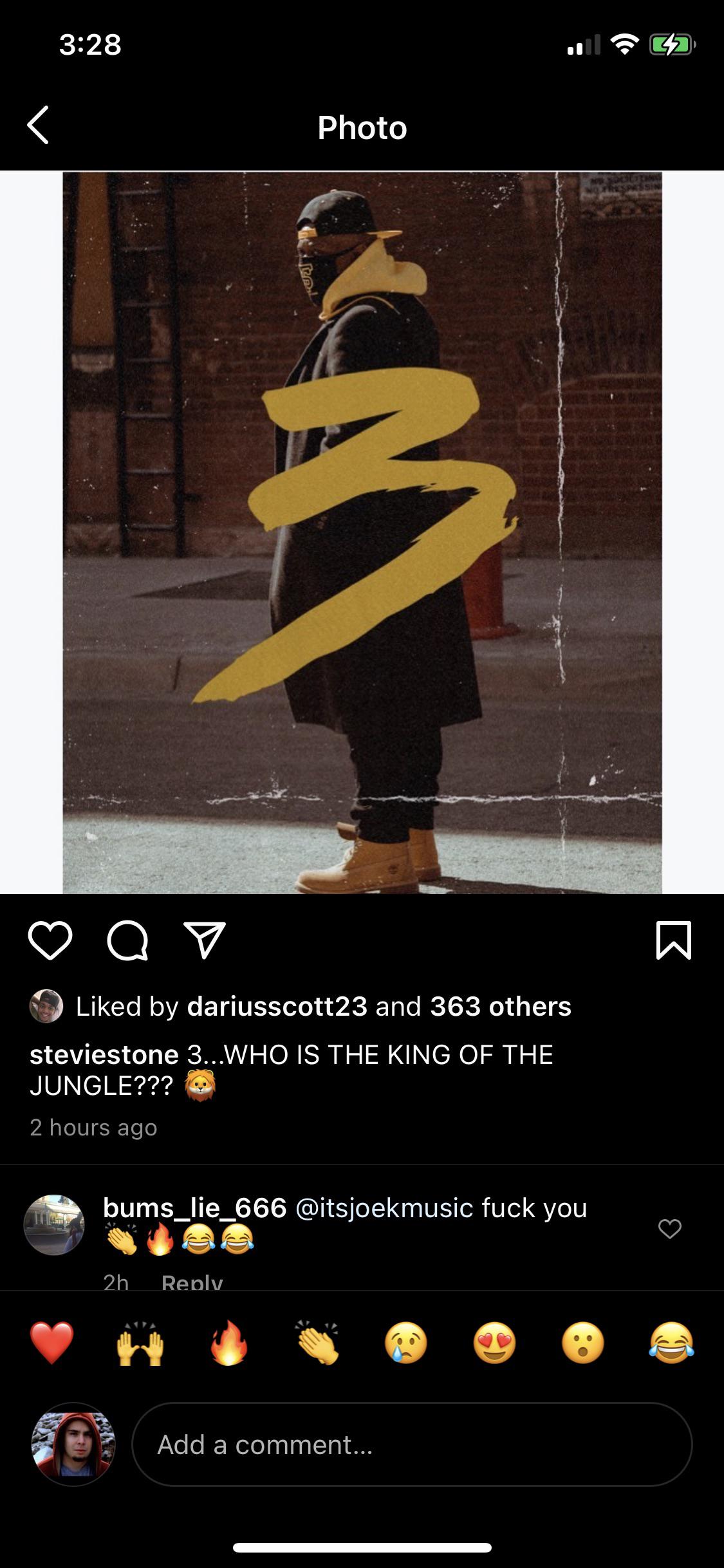Open comments on steviestone's post

click(x=127, y=941)
